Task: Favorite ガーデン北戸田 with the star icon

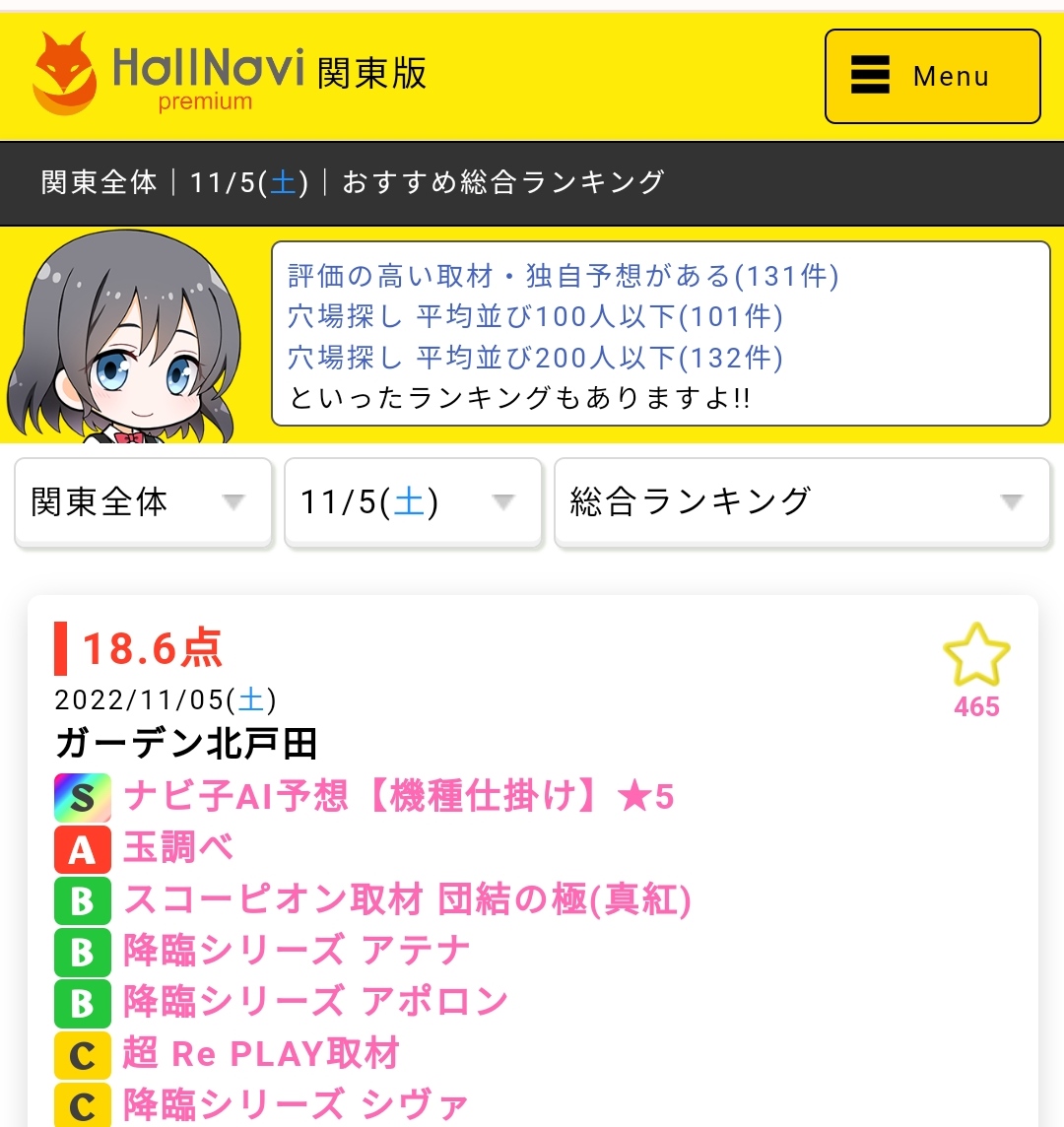Action: click(x=976, y=655)
